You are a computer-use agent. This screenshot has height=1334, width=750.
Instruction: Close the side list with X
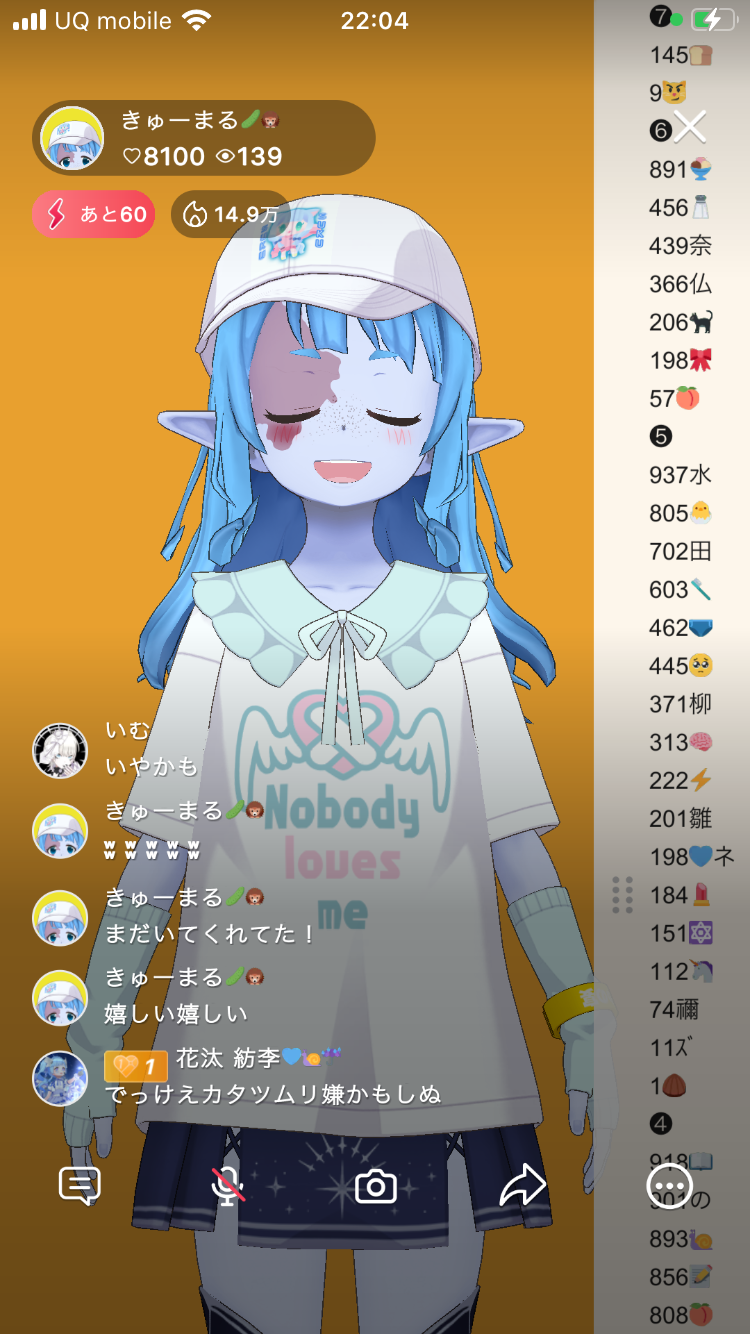(x=690, y=128)
